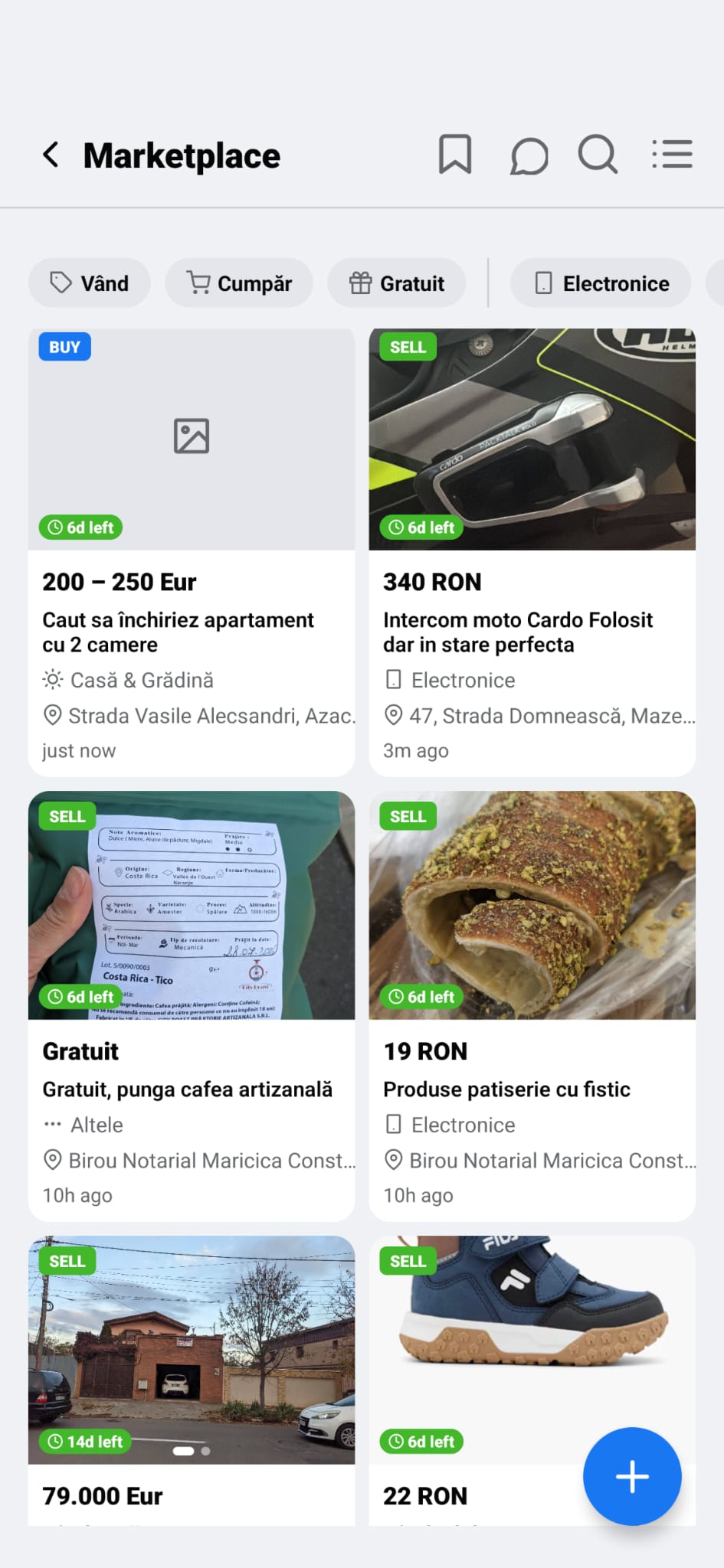Select the Electronice category chip
The image size is (724, 1568).
600,283
